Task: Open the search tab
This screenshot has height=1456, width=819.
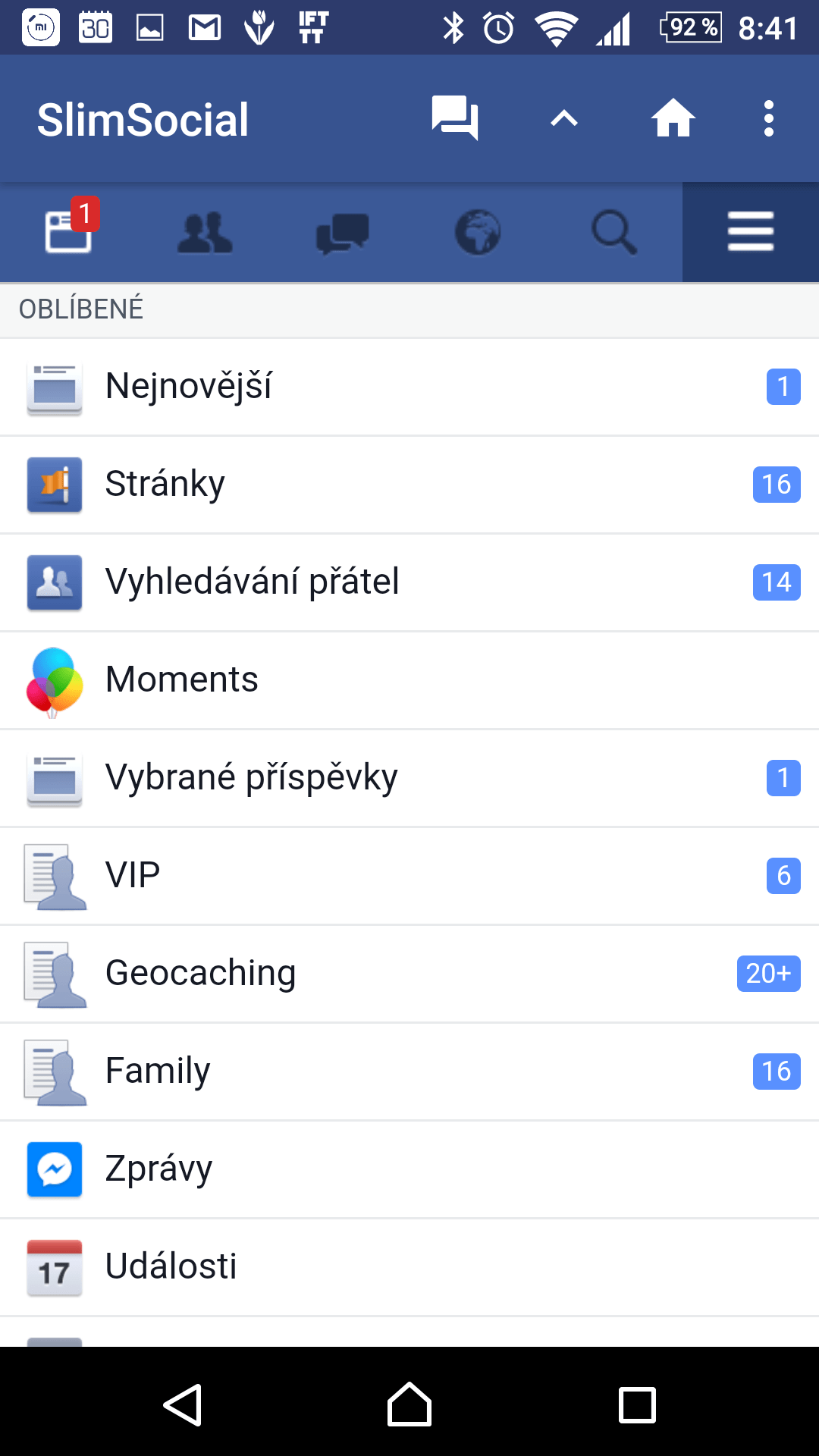Action: [614, 232]
